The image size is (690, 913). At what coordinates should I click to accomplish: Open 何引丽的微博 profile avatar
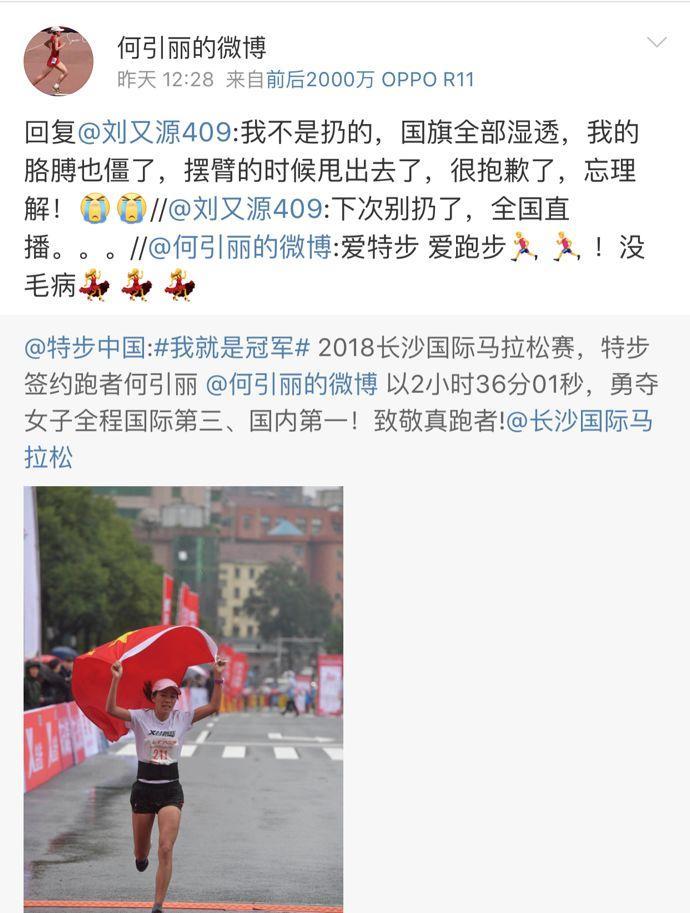click(58, 62)
